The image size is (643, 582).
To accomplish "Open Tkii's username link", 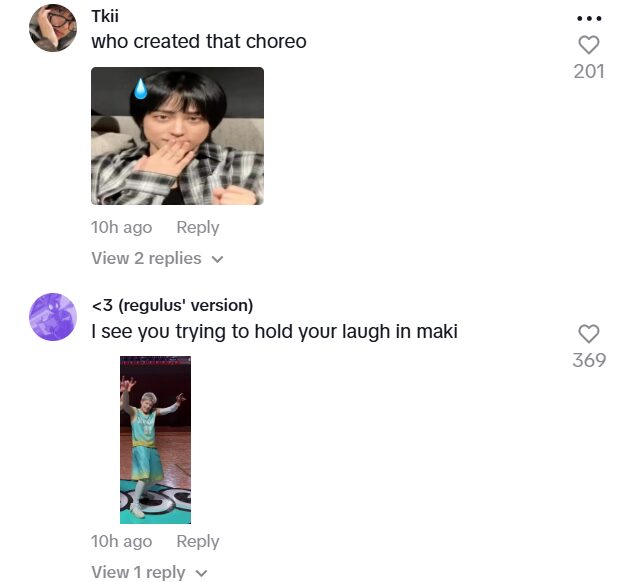I will (x=105, y=17).
